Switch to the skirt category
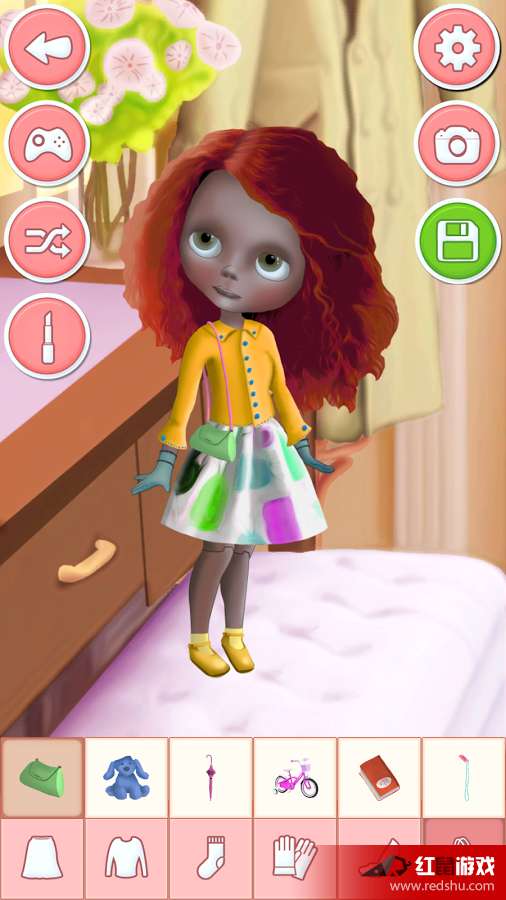Image resolution: width=506 pixels, height=900 pixels. (42, 859)
